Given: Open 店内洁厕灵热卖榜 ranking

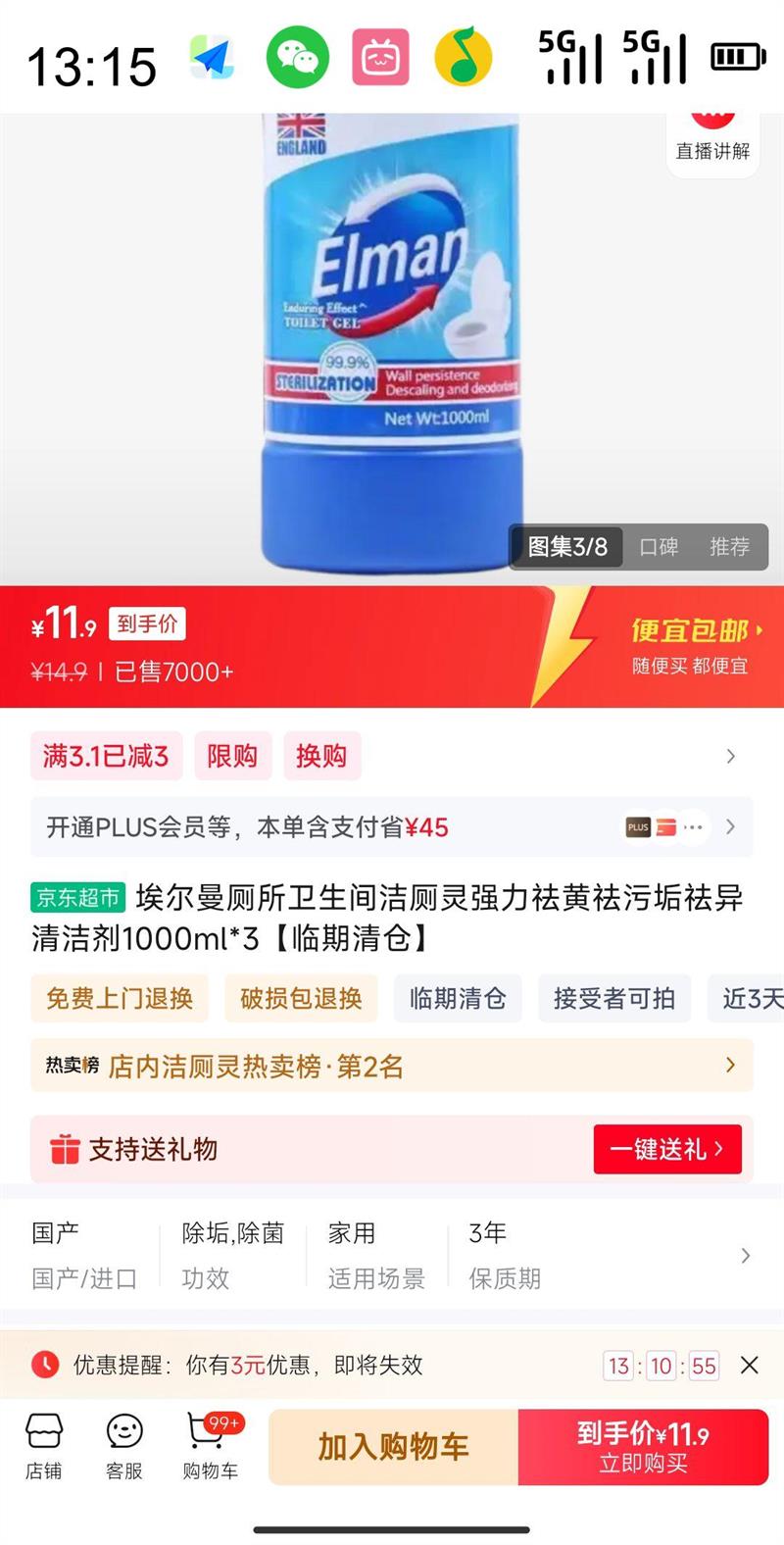Looking at the screenshot, I should (x=392, y=1066).
